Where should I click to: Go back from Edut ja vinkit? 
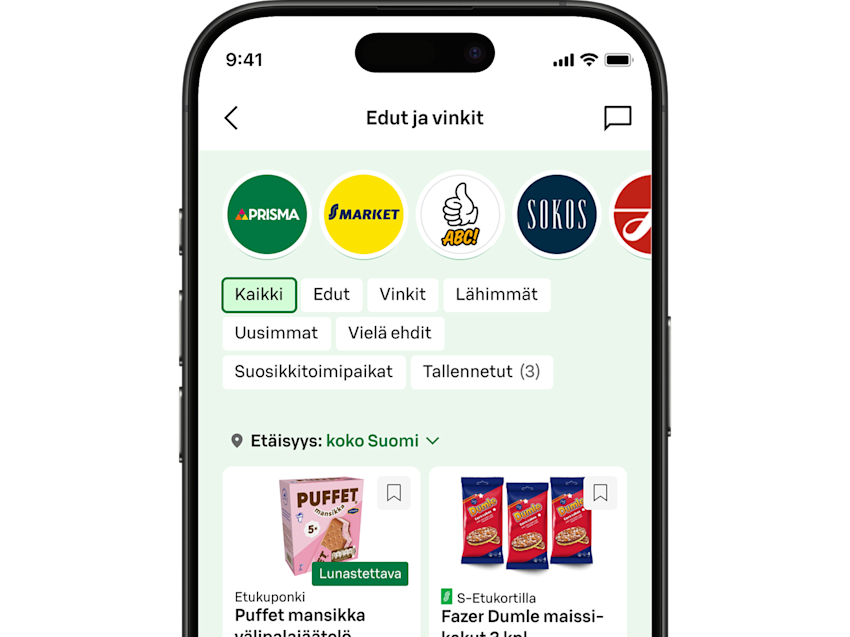(231, 118)
